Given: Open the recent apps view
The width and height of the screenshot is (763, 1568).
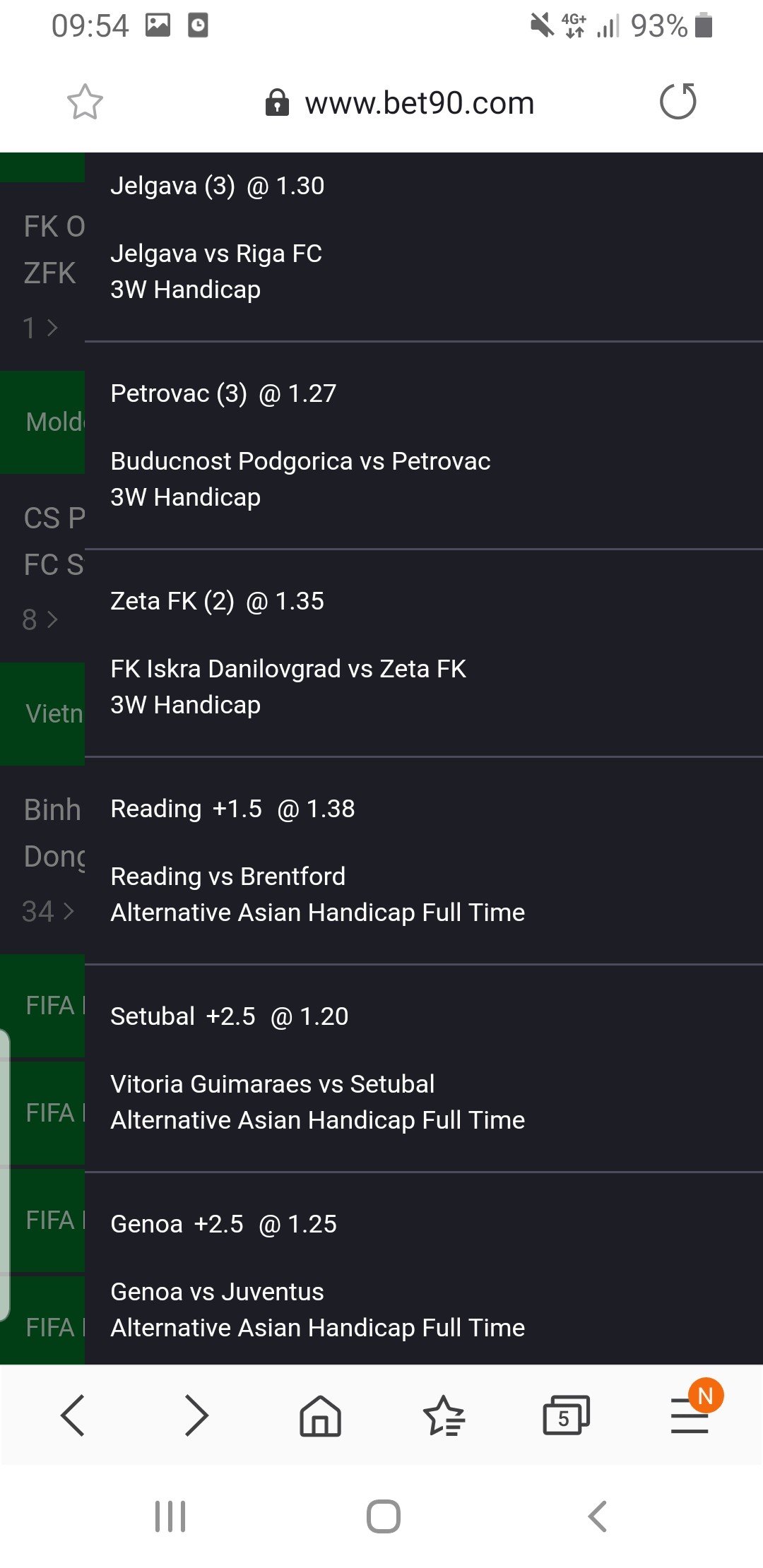Looking at the screenshot, I should 170,1516.
